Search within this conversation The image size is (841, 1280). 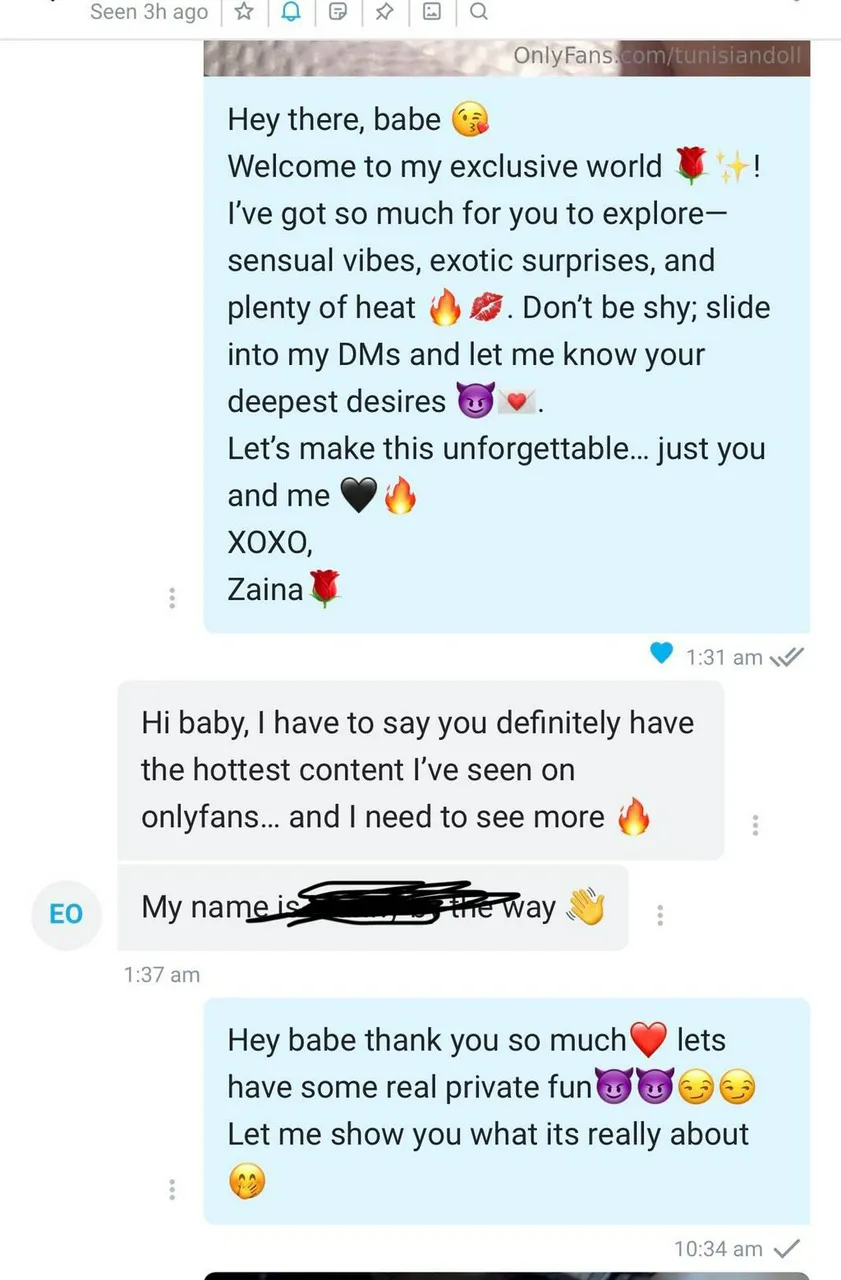[478, 12]
